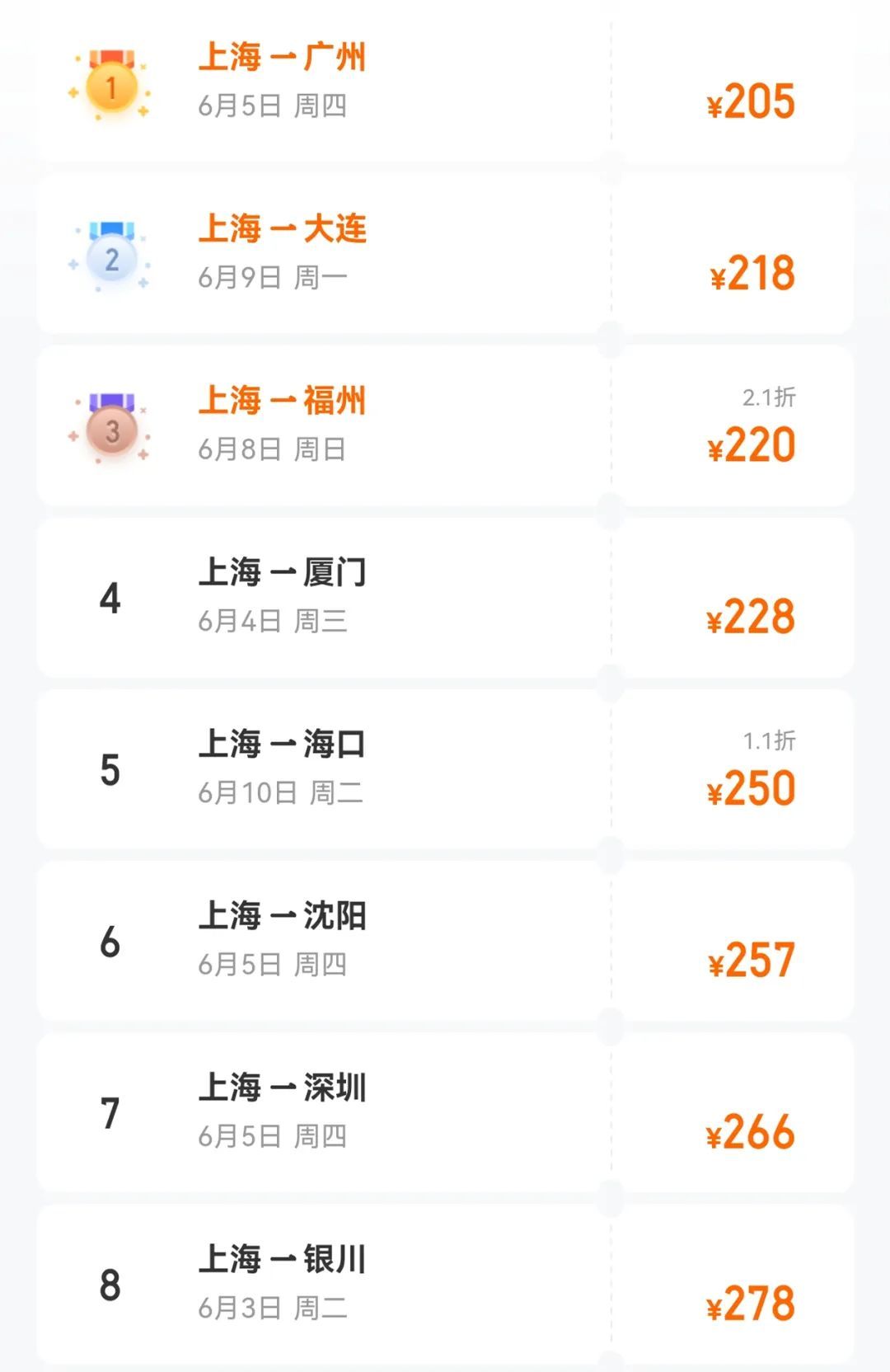Click the ¥278 price for Yinchuan flight
Screen dimensions: 890x1372
(748, 1301)
